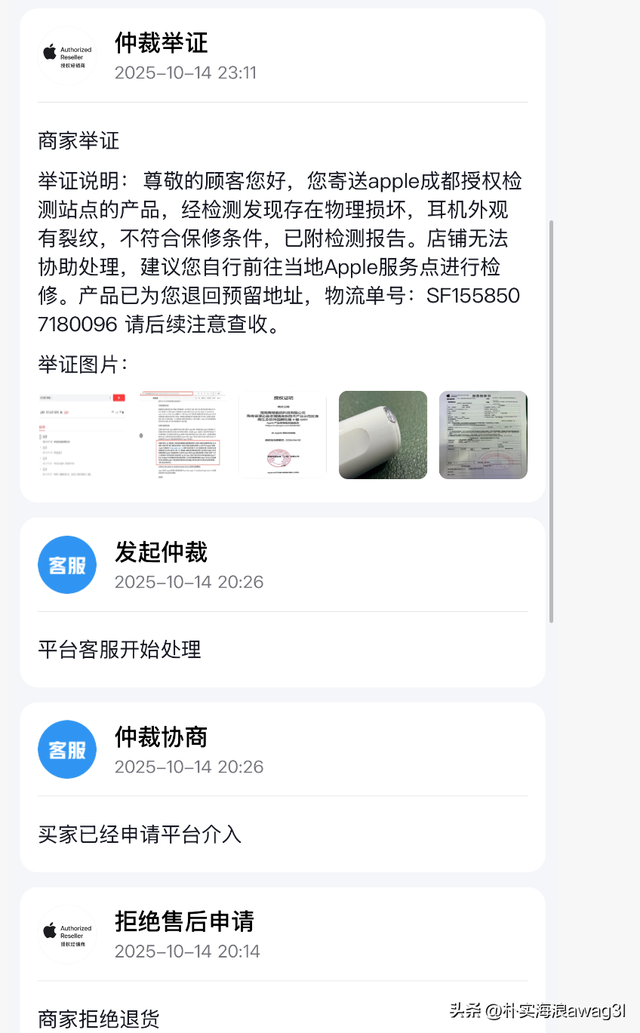
Task: Open the authorization certificate evidence image
Action: (282, 435)
